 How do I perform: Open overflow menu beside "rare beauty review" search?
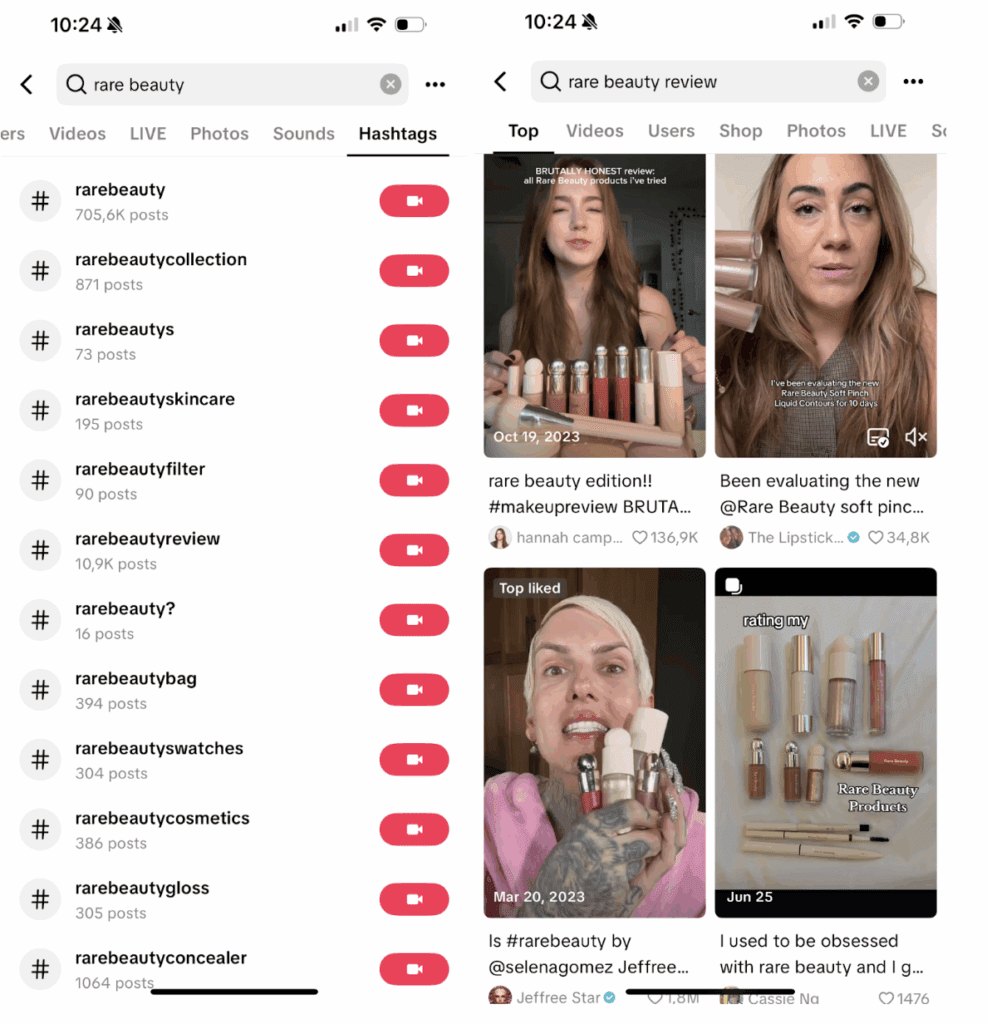913,82
